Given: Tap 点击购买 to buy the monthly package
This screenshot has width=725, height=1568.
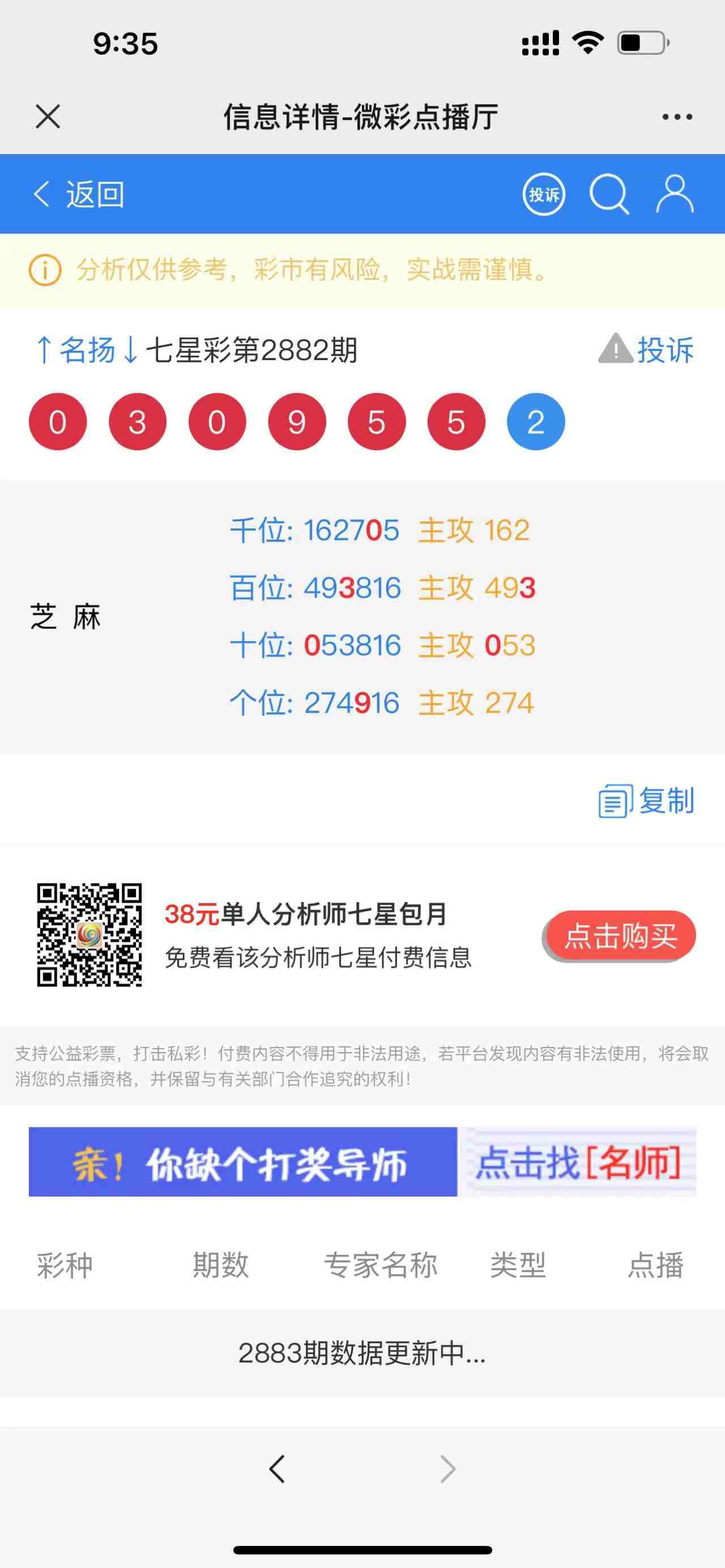Looking at the screenshot, I should click(x=620, y=936).
